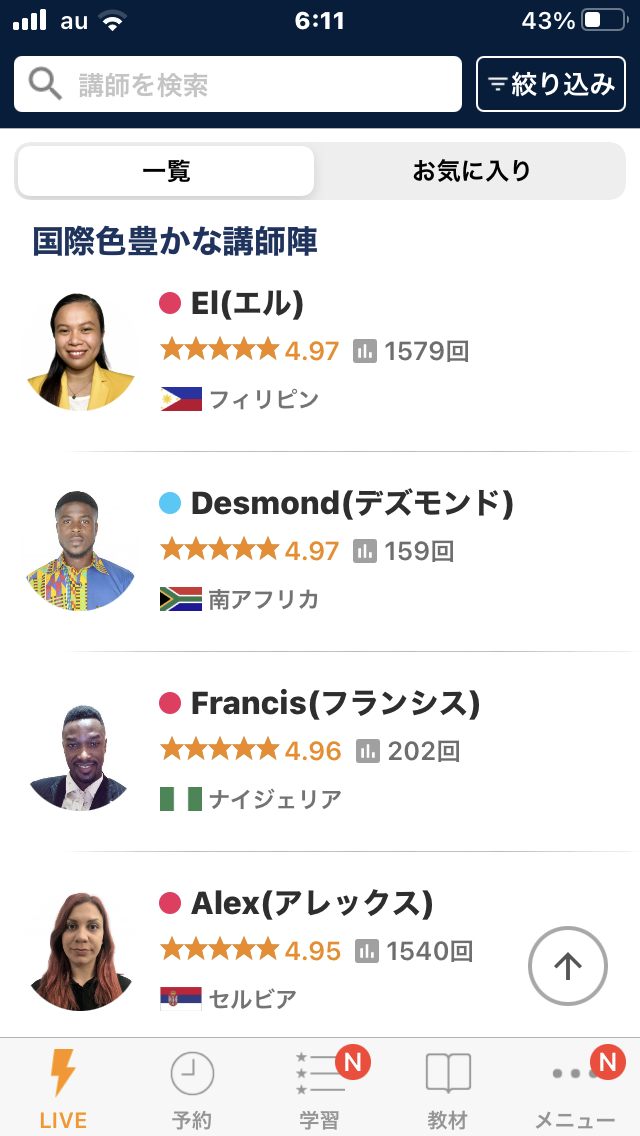Switch to the 学習 tab
Image resolution: width=640 pixels, height=1136 pixels.
pos(320,1087)
